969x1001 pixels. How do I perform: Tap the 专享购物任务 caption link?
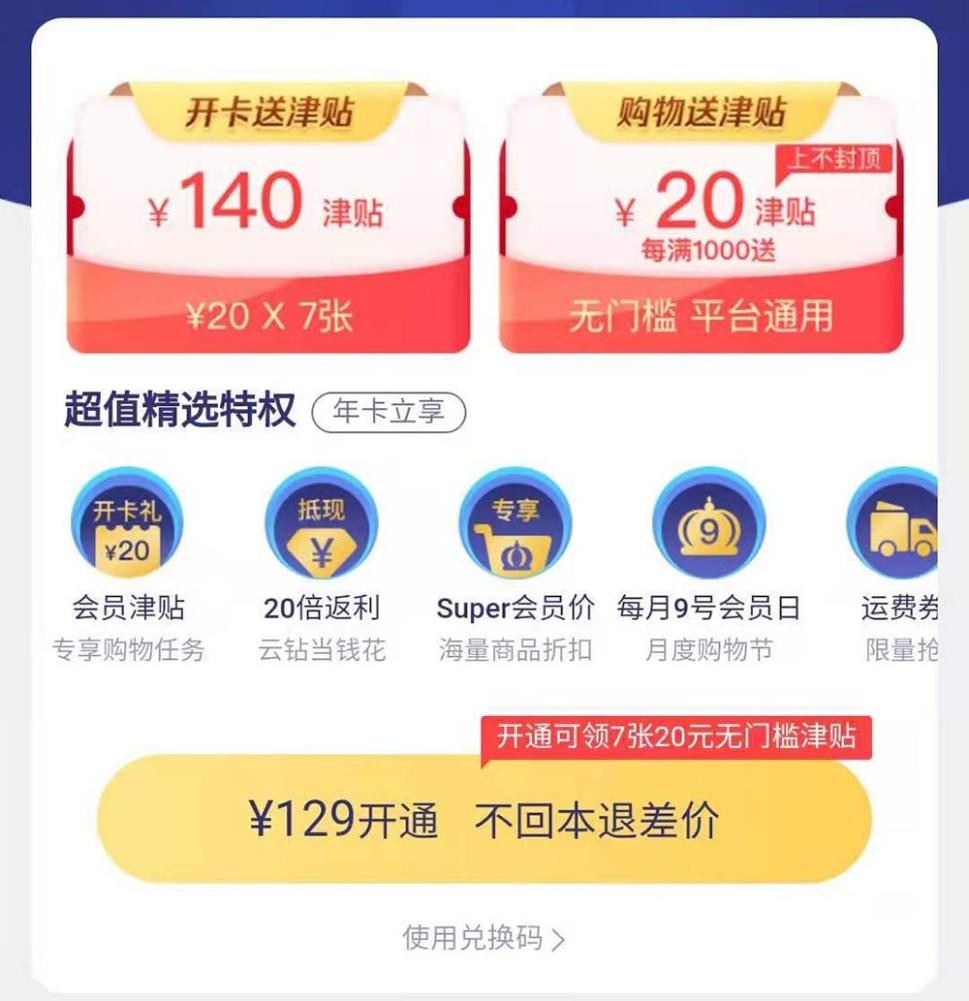click(x=128, y=648)
